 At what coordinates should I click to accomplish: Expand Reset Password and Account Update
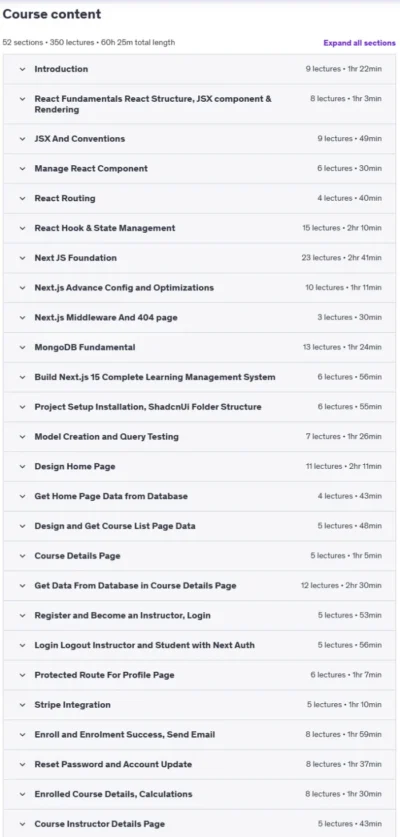199,764
